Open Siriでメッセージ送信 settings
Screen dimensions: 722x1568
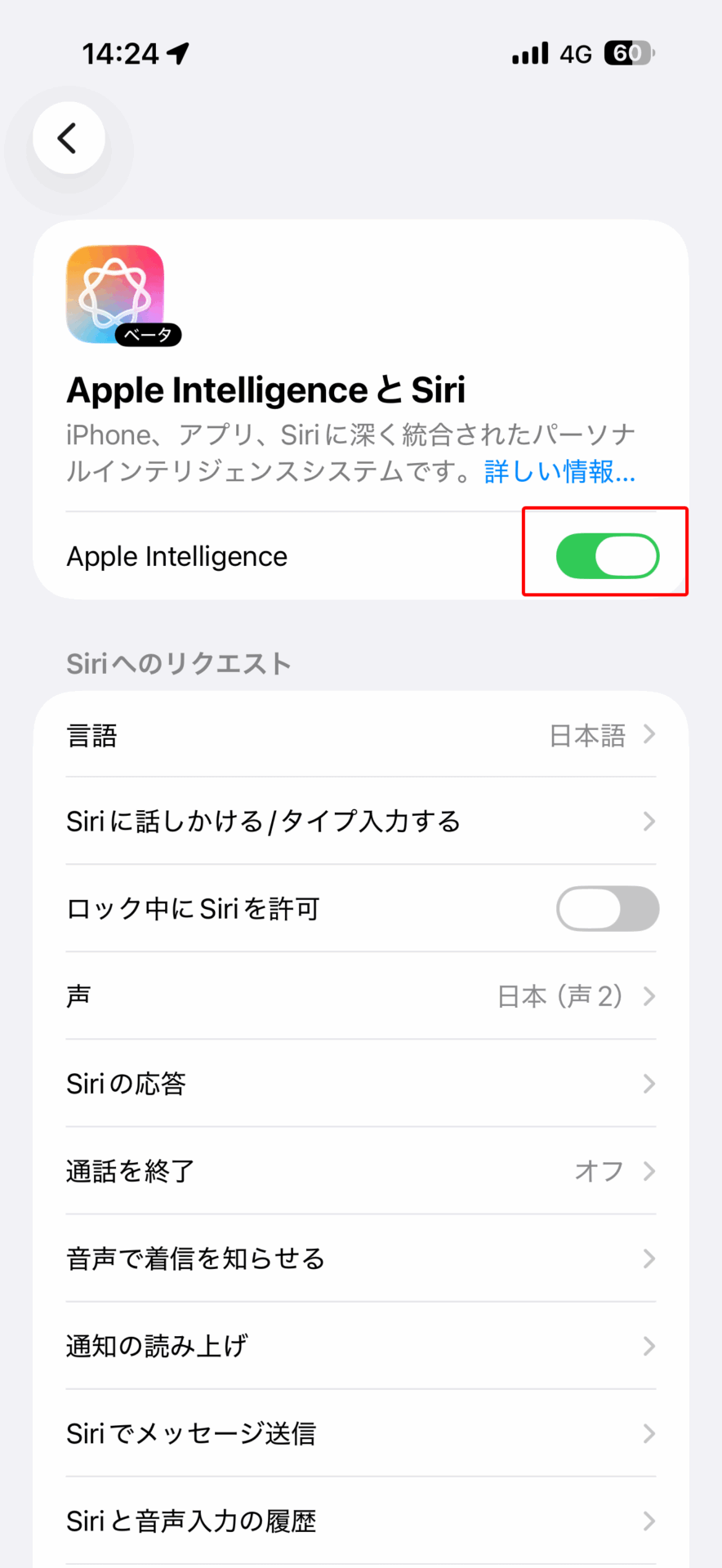tap(360, 1433)
